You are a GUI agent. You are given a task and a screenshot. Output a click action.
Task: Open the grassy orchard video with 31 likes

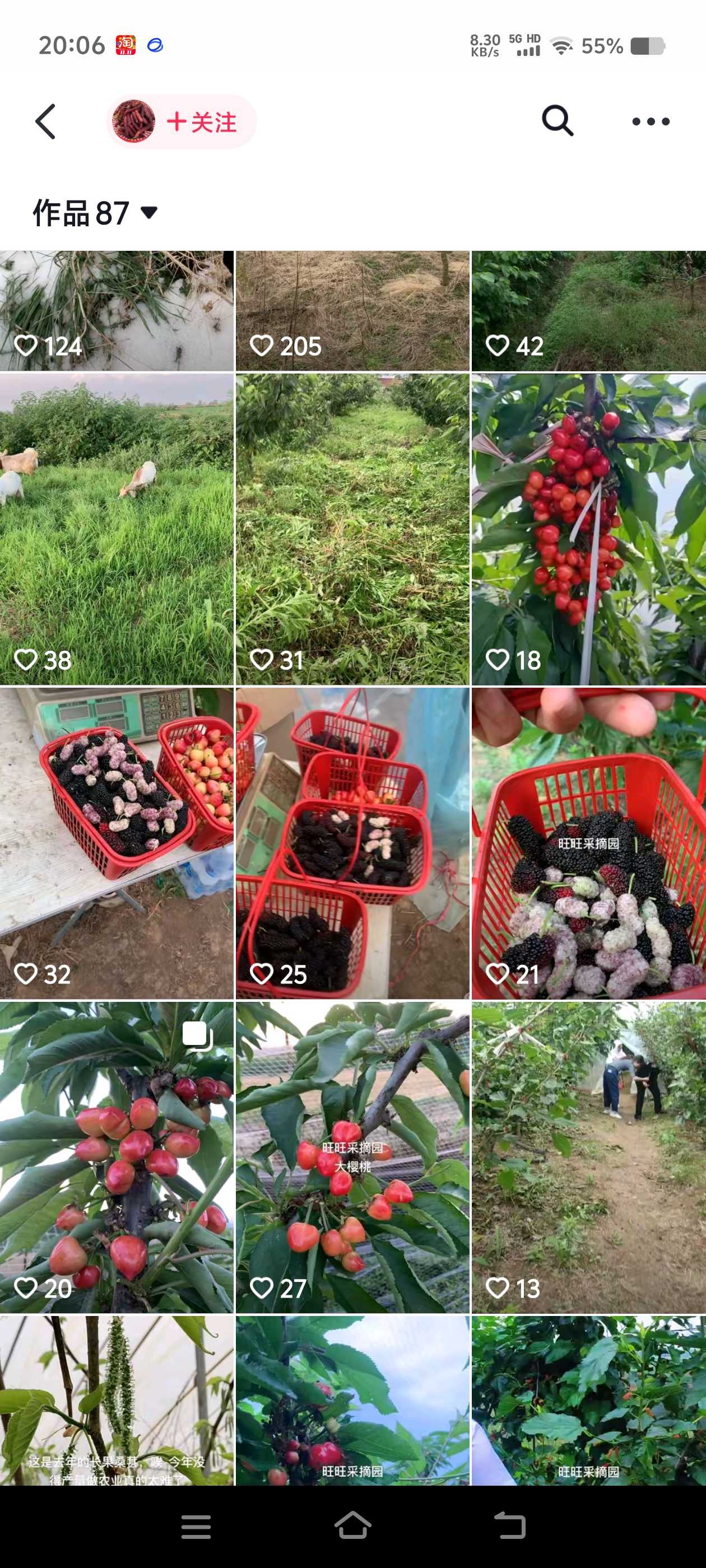(352, 530)
